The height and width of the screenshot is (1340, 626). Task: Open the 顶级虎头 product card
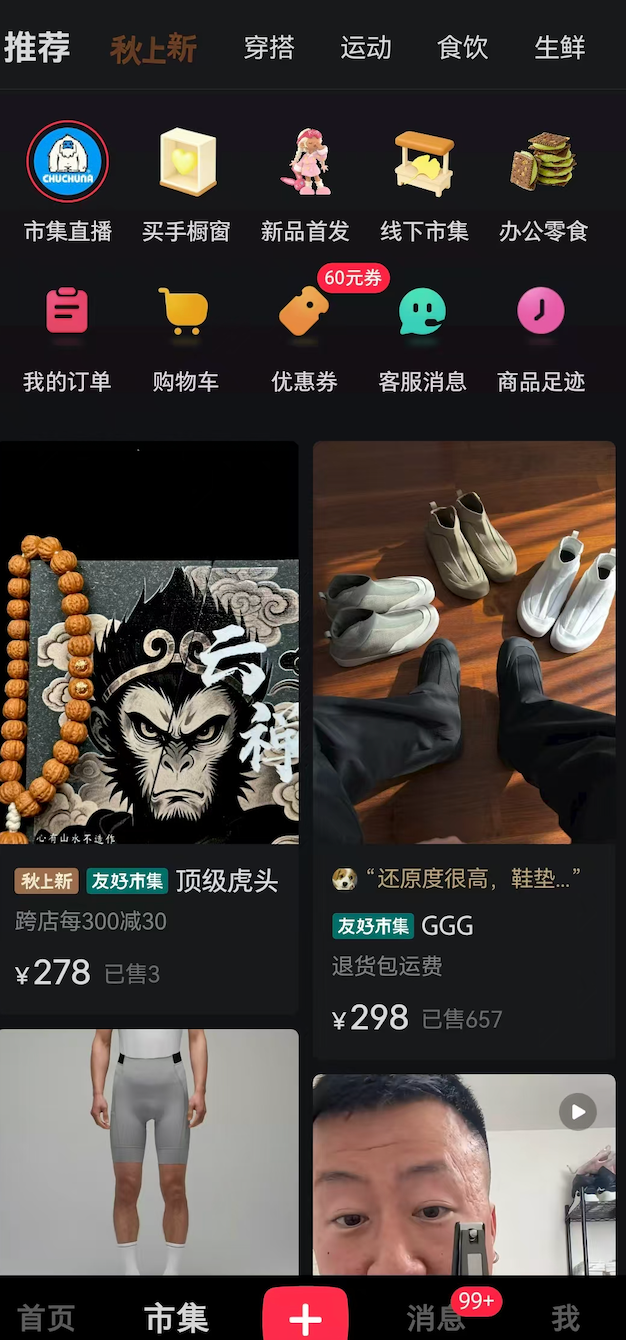[149, 700]
